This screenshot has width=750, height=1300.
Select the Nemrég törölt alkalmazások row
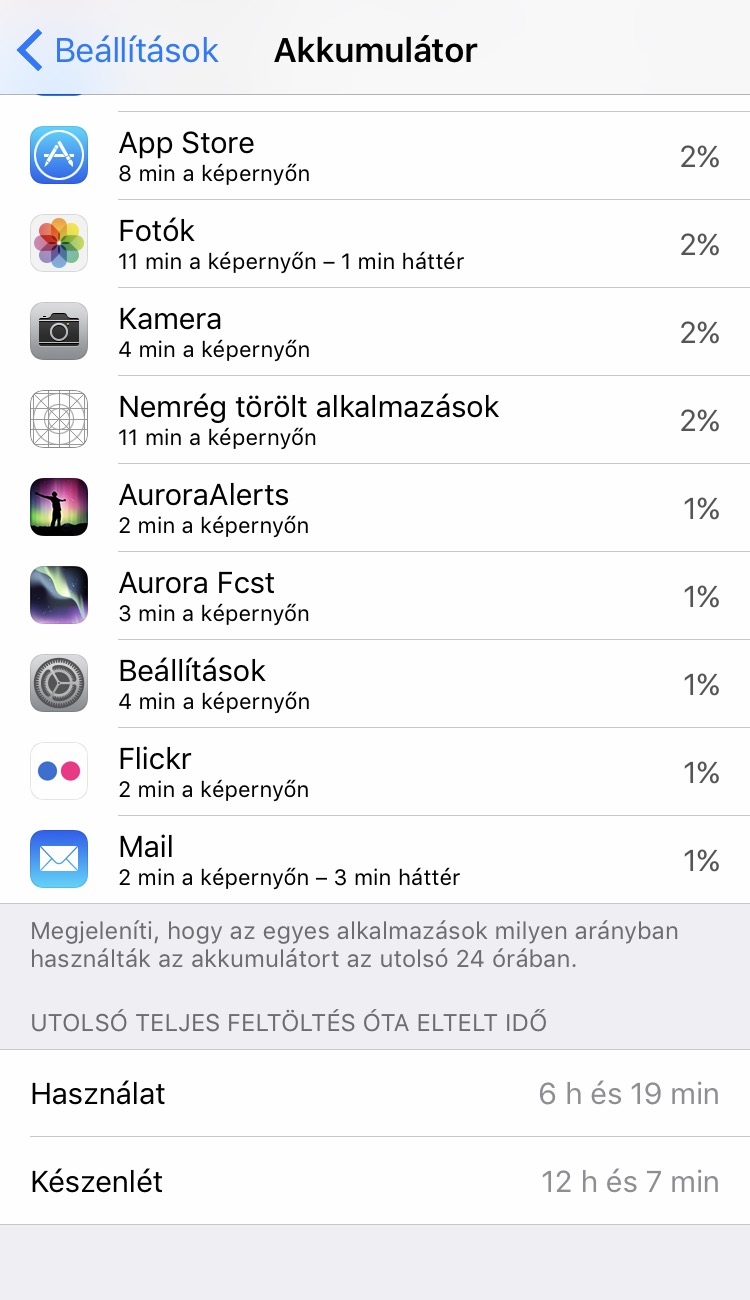point(375,420)
